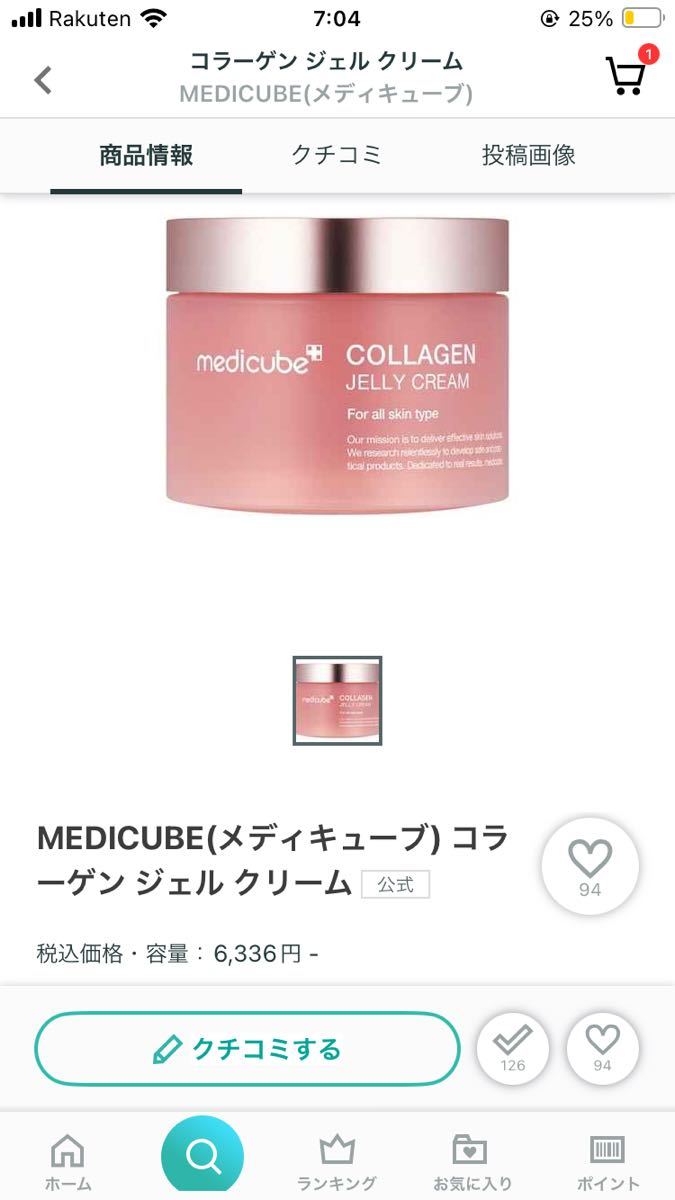
Task: Open the shopping cart
Action: coord(629,74)
